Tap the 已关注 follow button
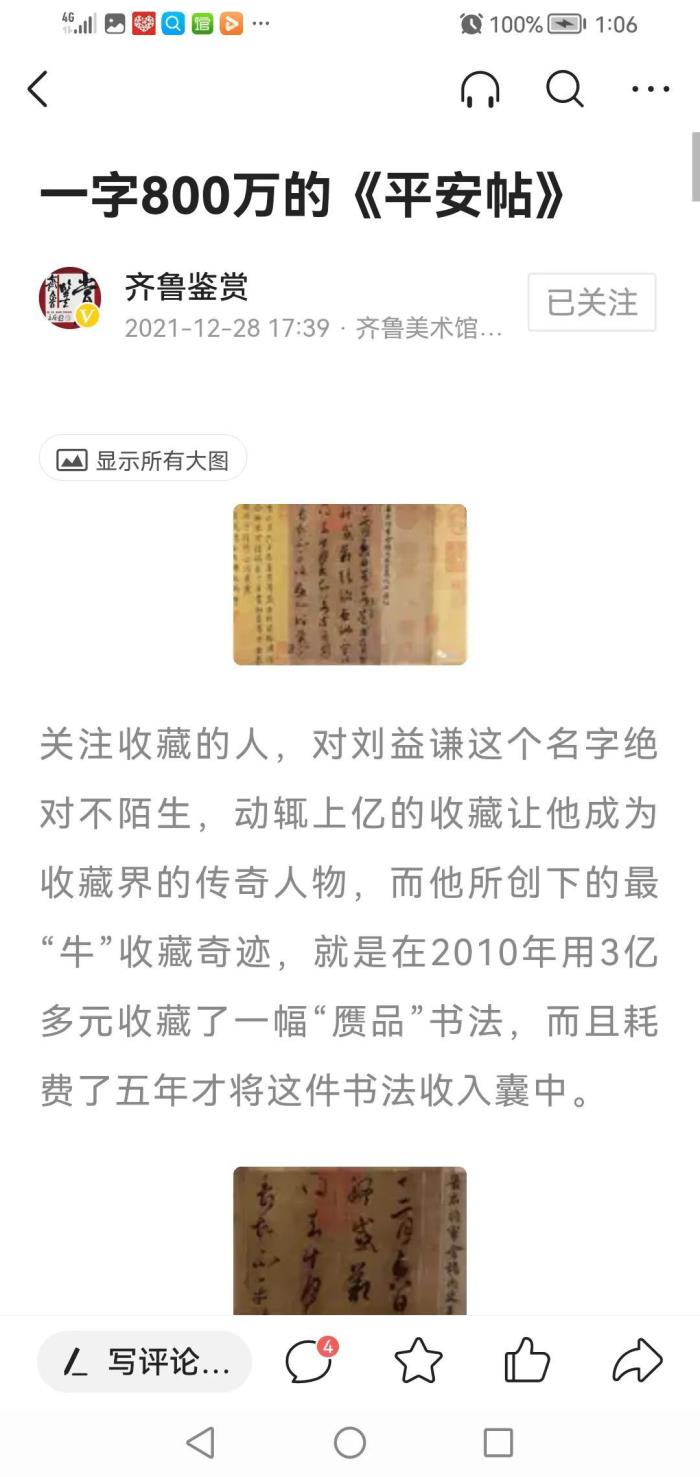 (x=592, y=302)
